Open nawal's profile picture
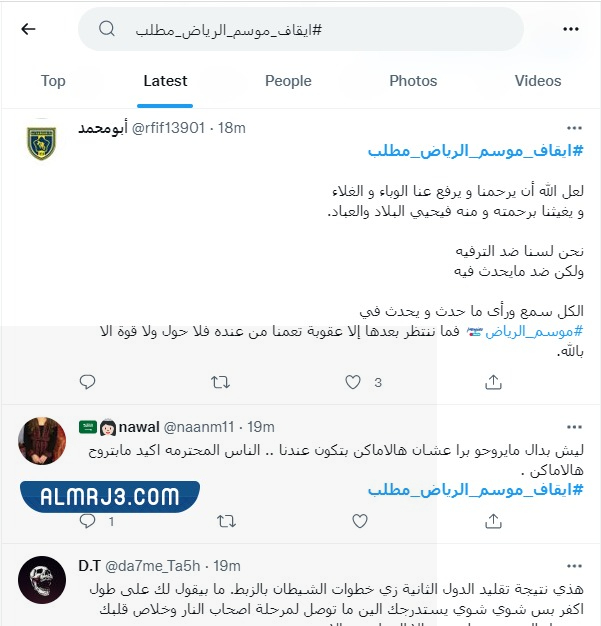 (42, 441)
